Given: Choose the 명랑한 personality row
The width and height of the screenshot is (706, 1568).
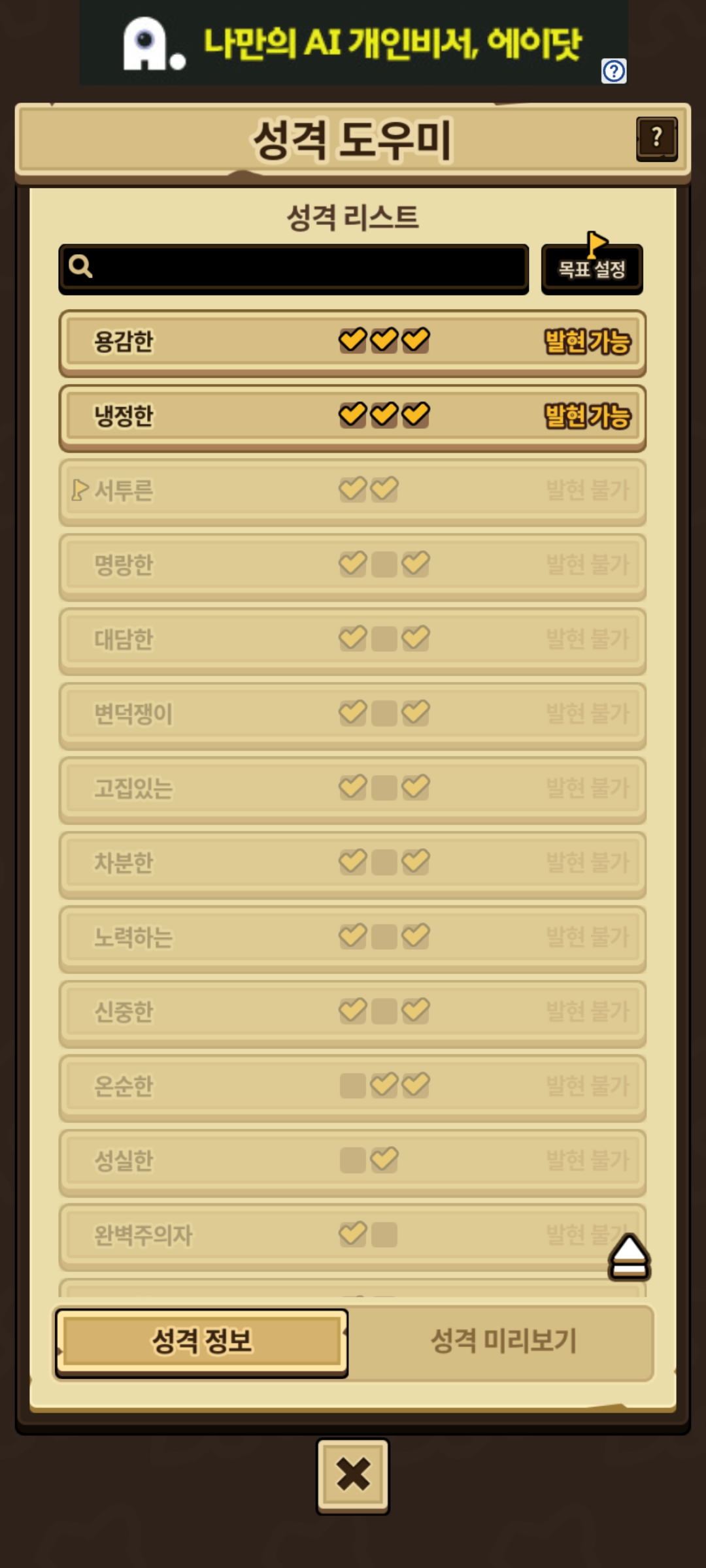Looking at the screenshot, I should pos(352,565).
